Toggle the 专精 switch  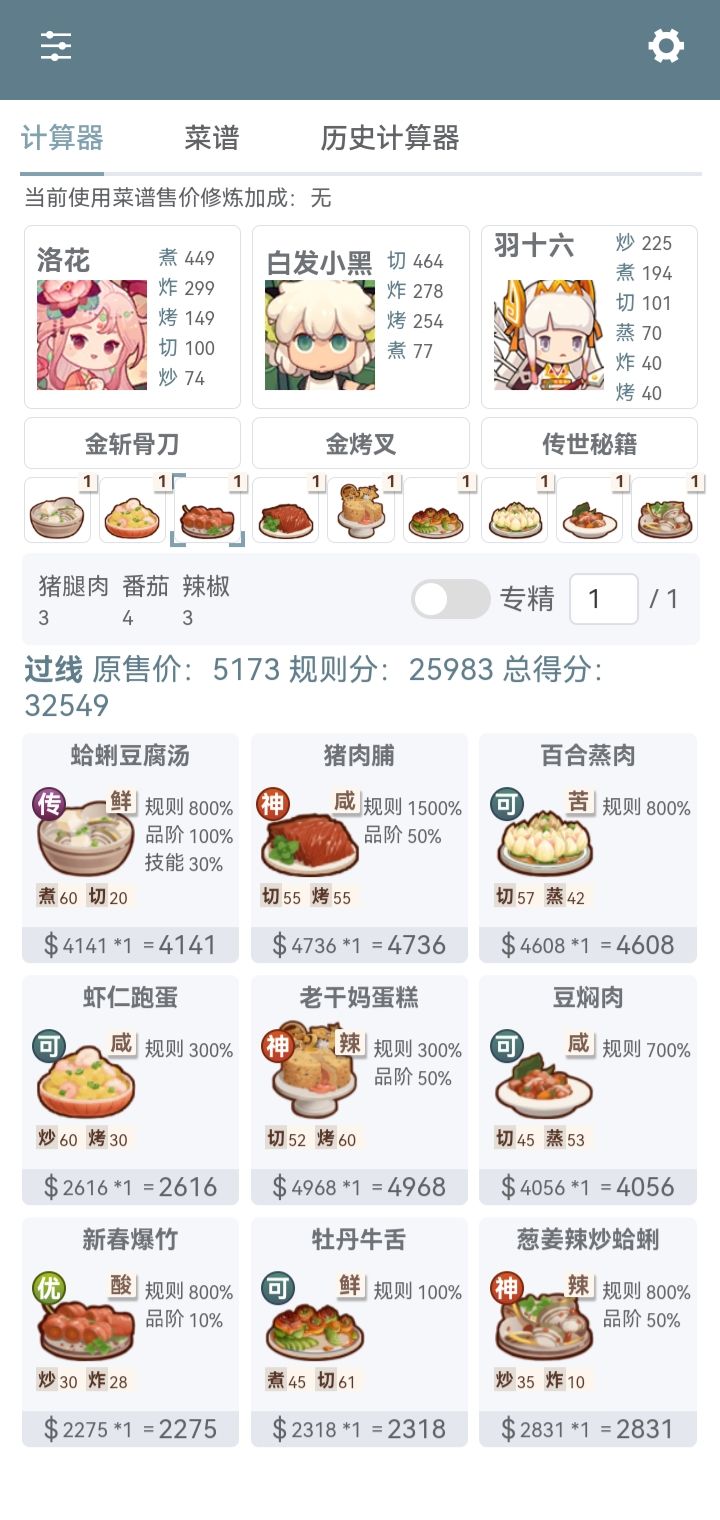coord(450,599)
